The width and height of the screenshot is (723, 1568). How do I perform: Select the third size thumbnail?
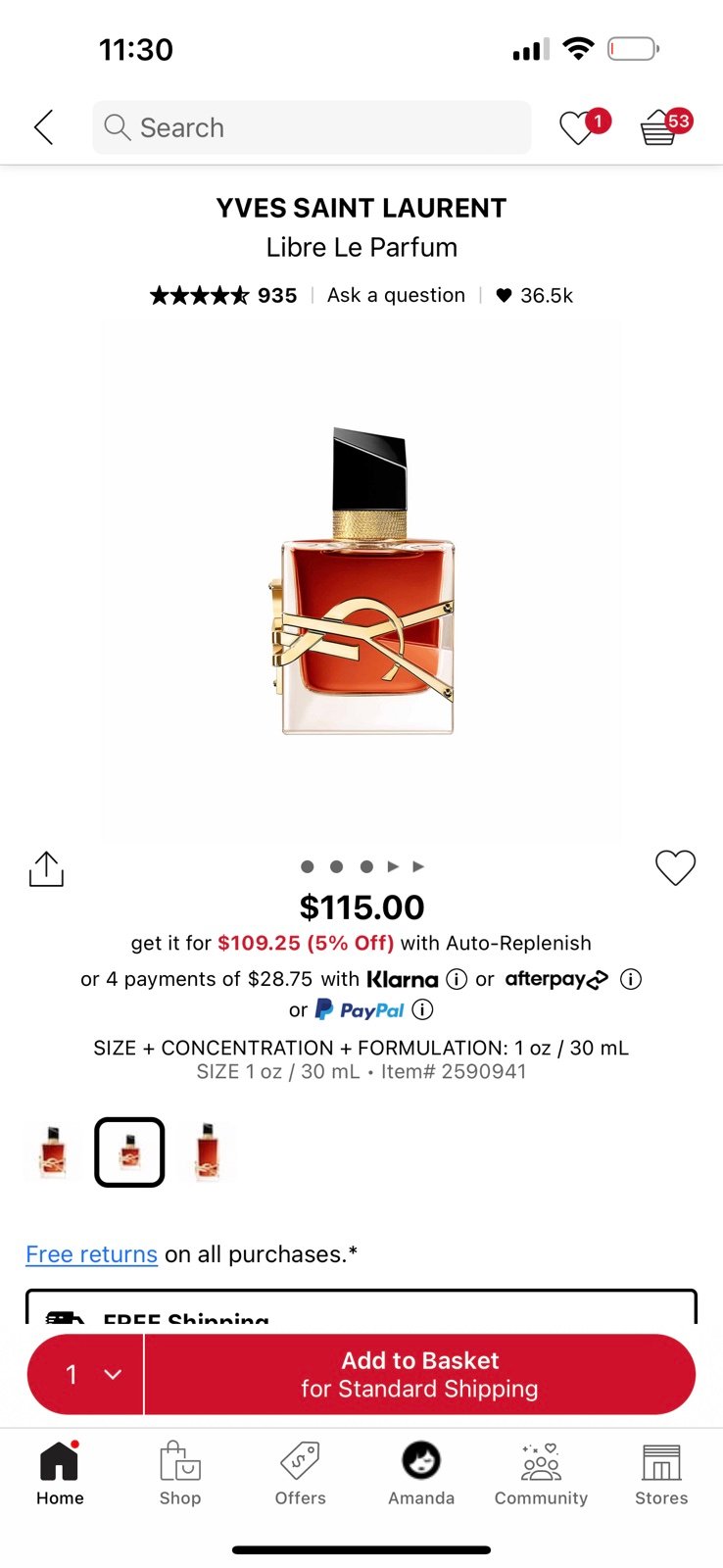(208, 1151)
